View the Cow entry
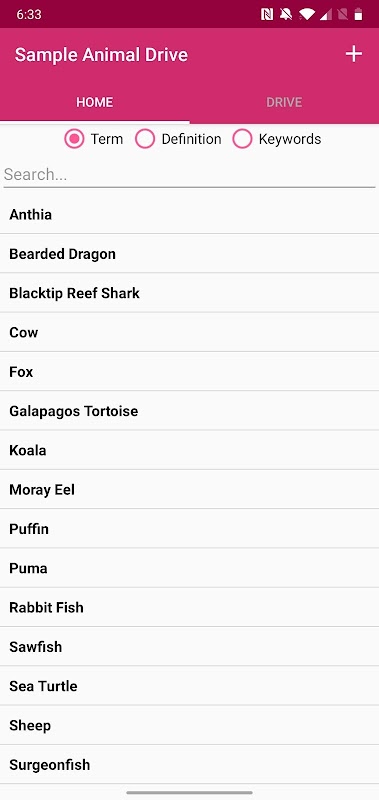This screenshot has height=800, width=379. pos(189,332)
